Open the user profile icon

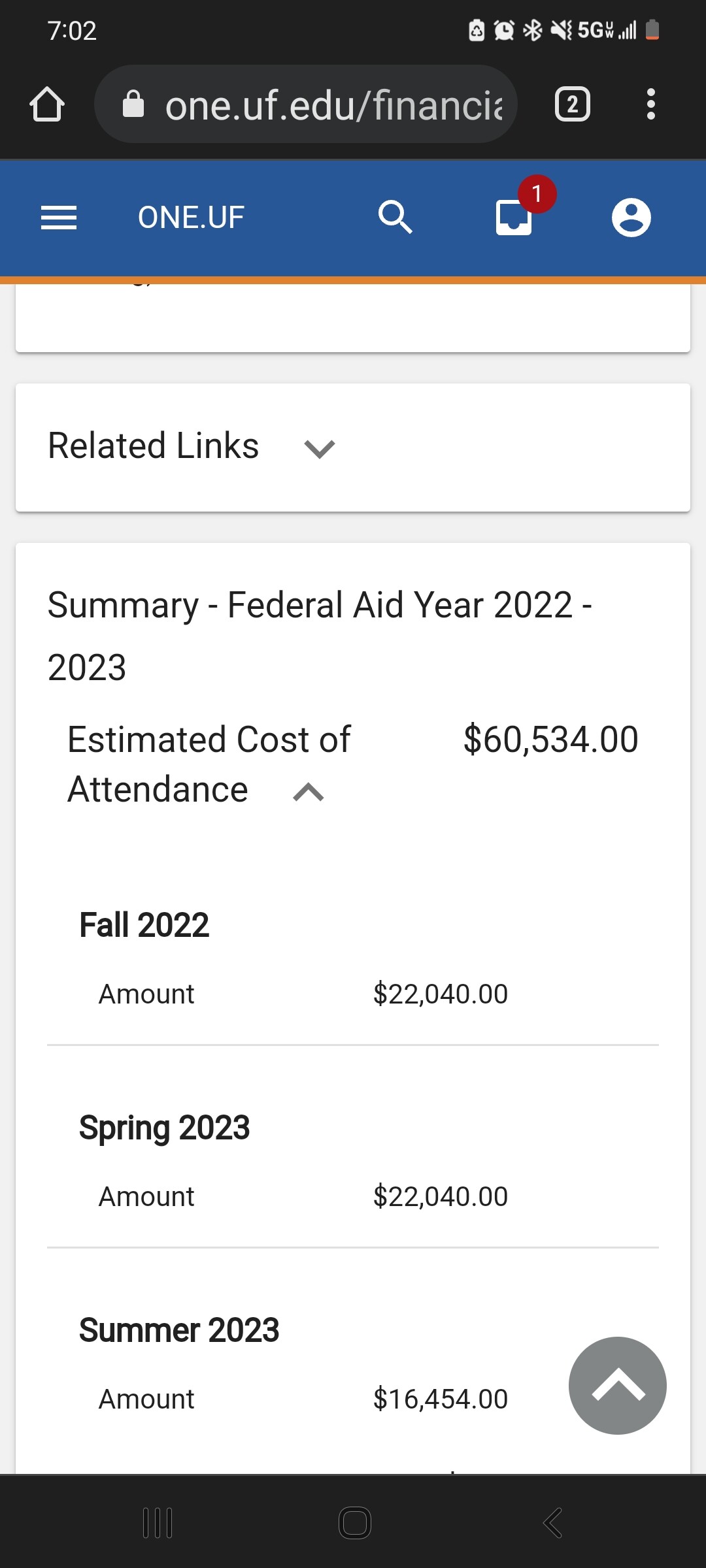point(631,218)
